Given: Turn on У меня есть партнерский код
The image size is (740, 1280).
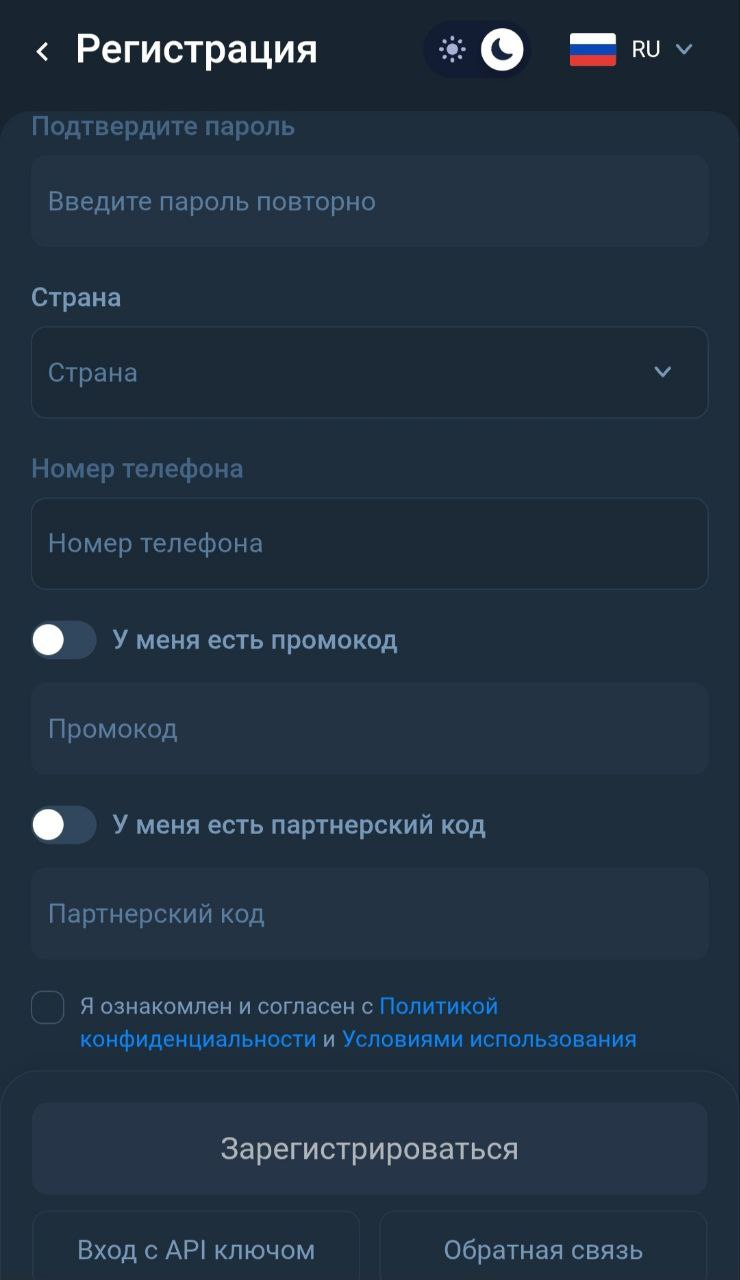Looking at the screenshot, I should coord(63,825).
